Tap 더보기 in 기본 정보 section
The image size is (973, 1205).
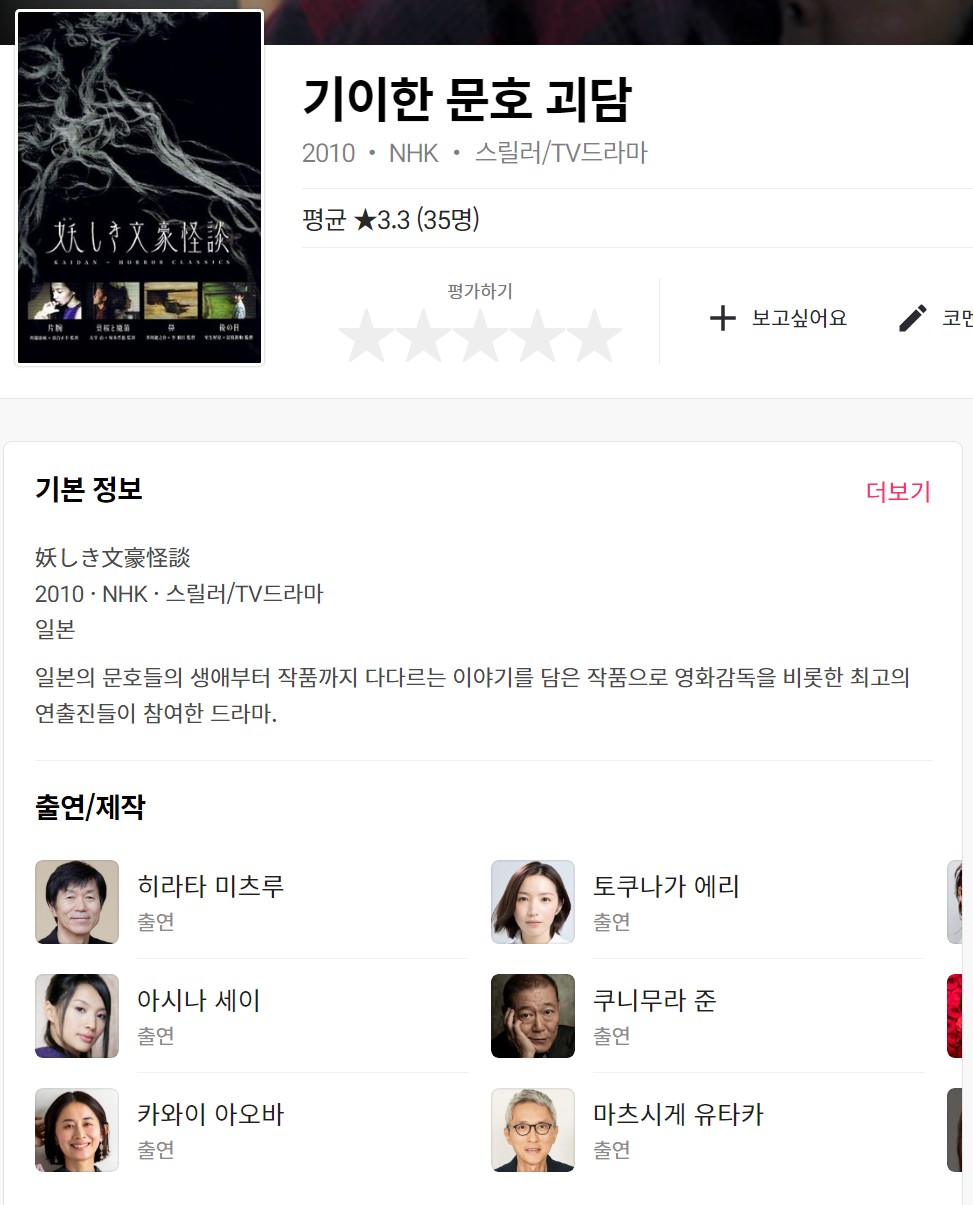pyautogui.click(x=897, y=491)
